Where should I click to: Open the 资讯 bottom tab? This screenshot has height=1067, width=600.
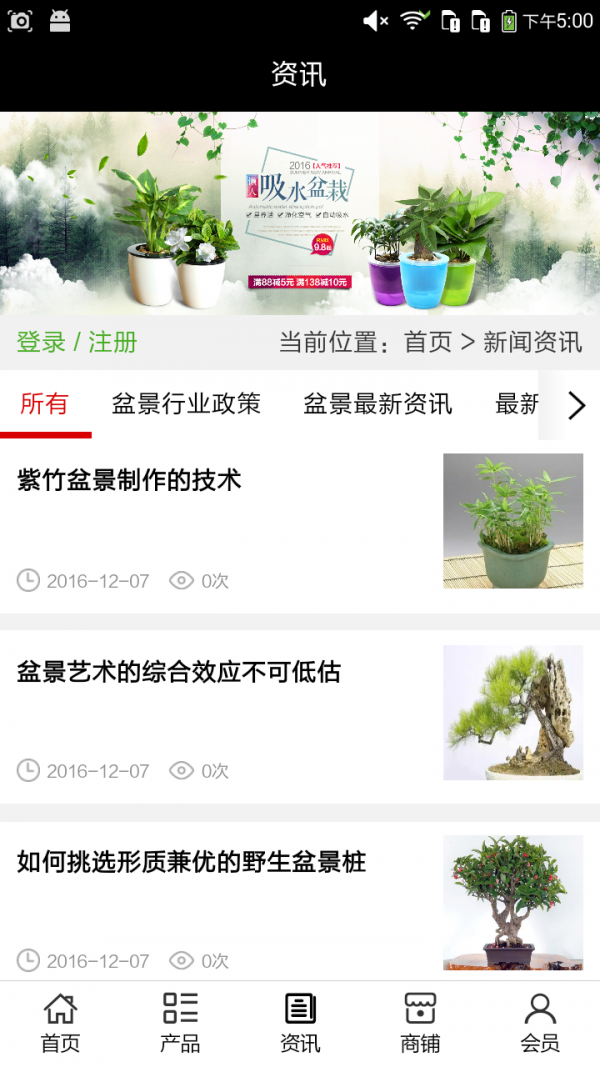[x=300, y=1023]
